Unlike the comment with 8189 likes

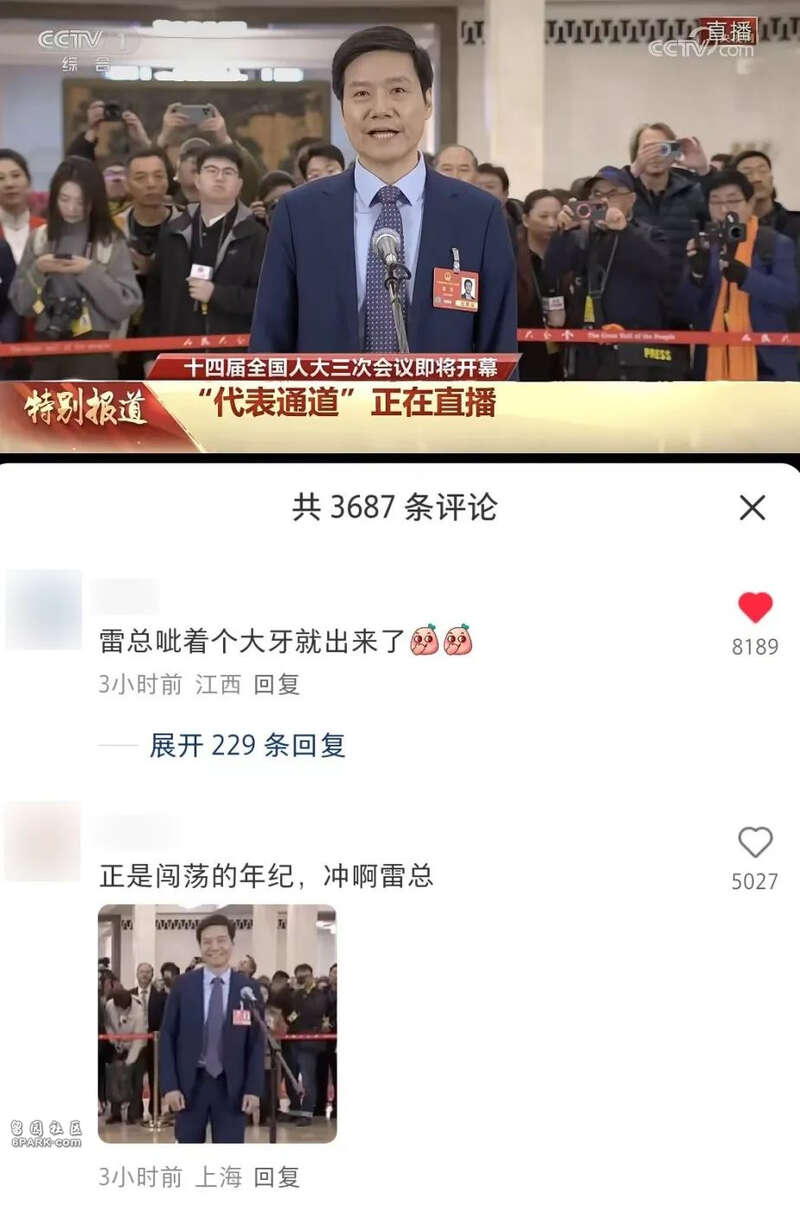(755, 608)
